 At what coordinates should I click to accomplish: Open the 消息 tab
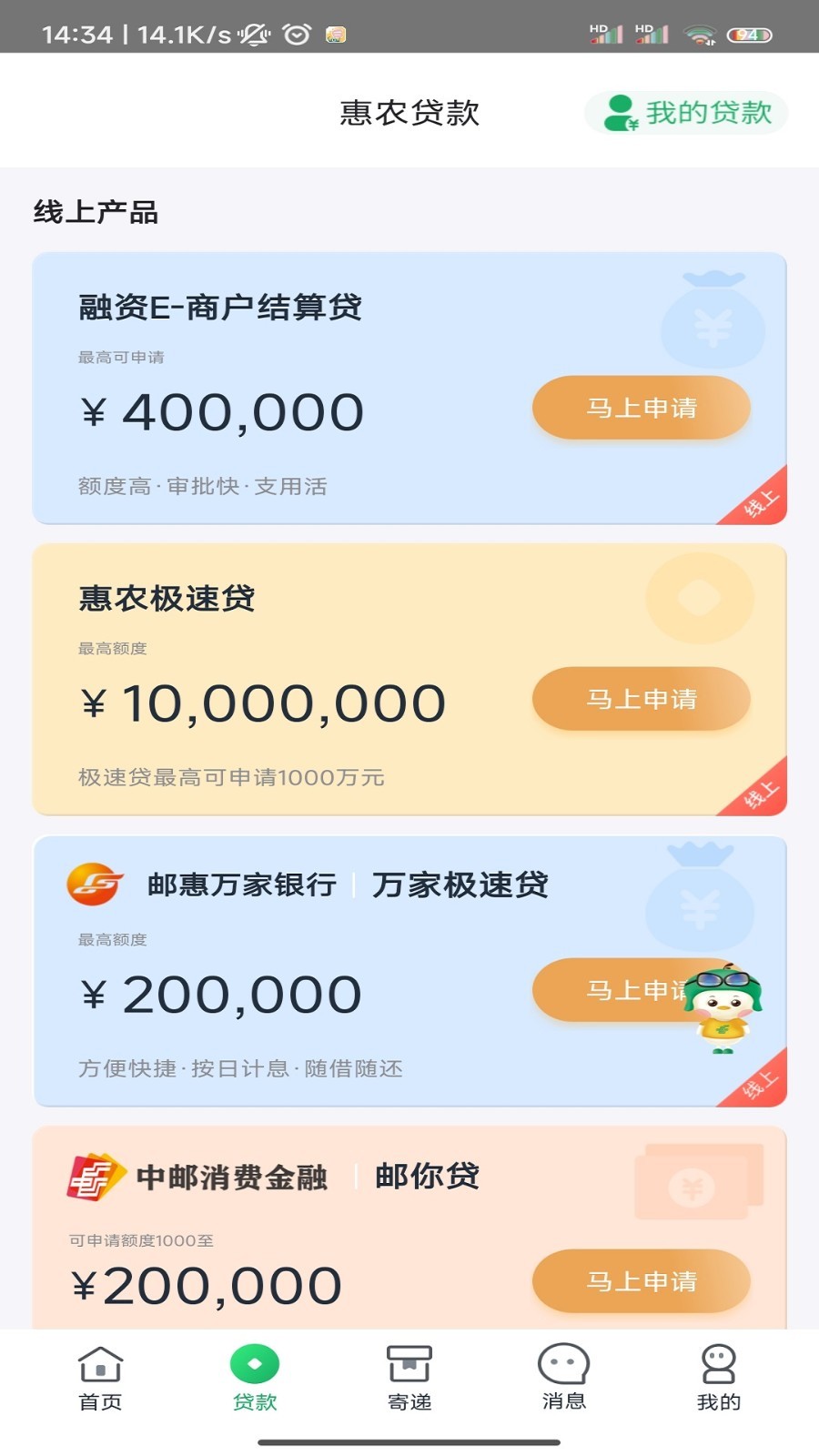point(564,1379)
